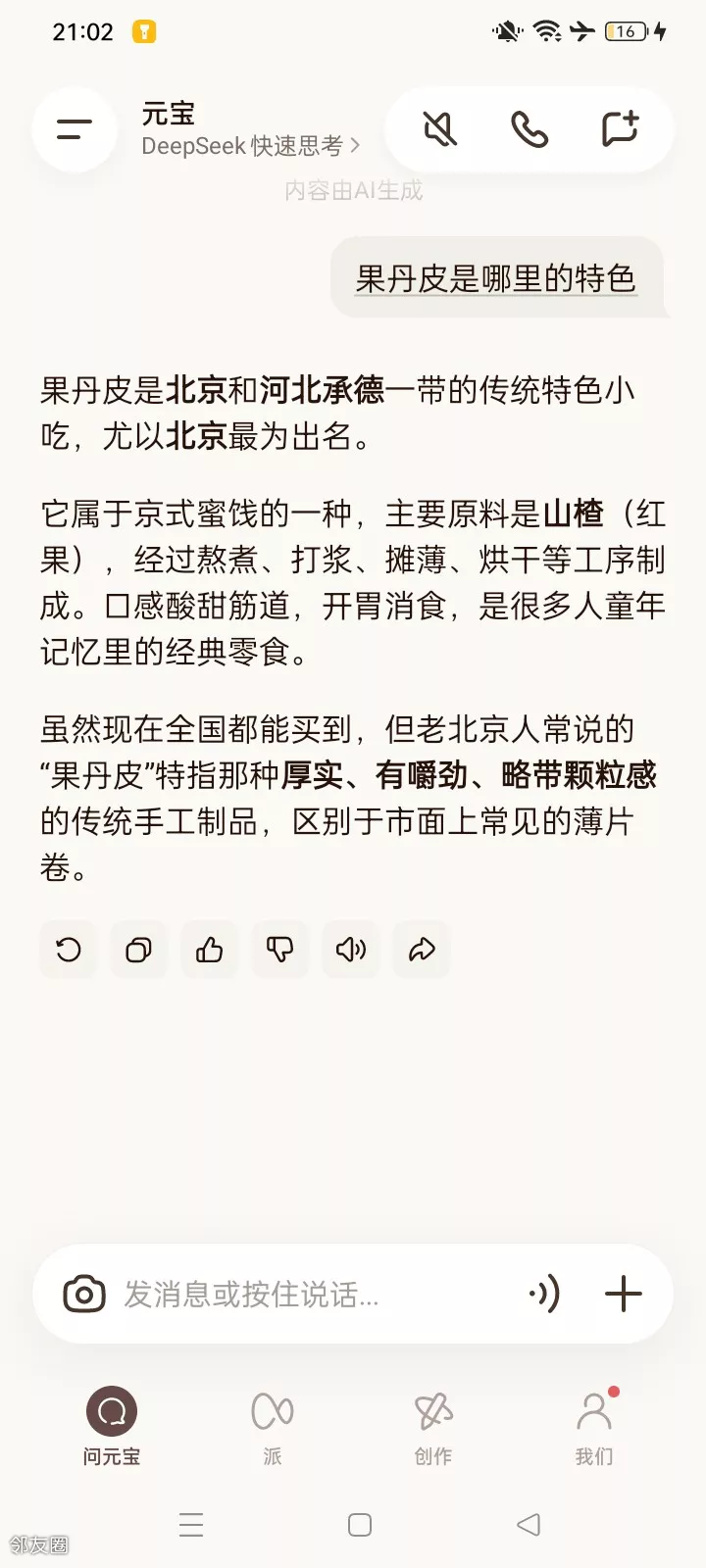The image size is (706, 1568).
Task: Like the response with thumbs up
Action: (210, 949)
